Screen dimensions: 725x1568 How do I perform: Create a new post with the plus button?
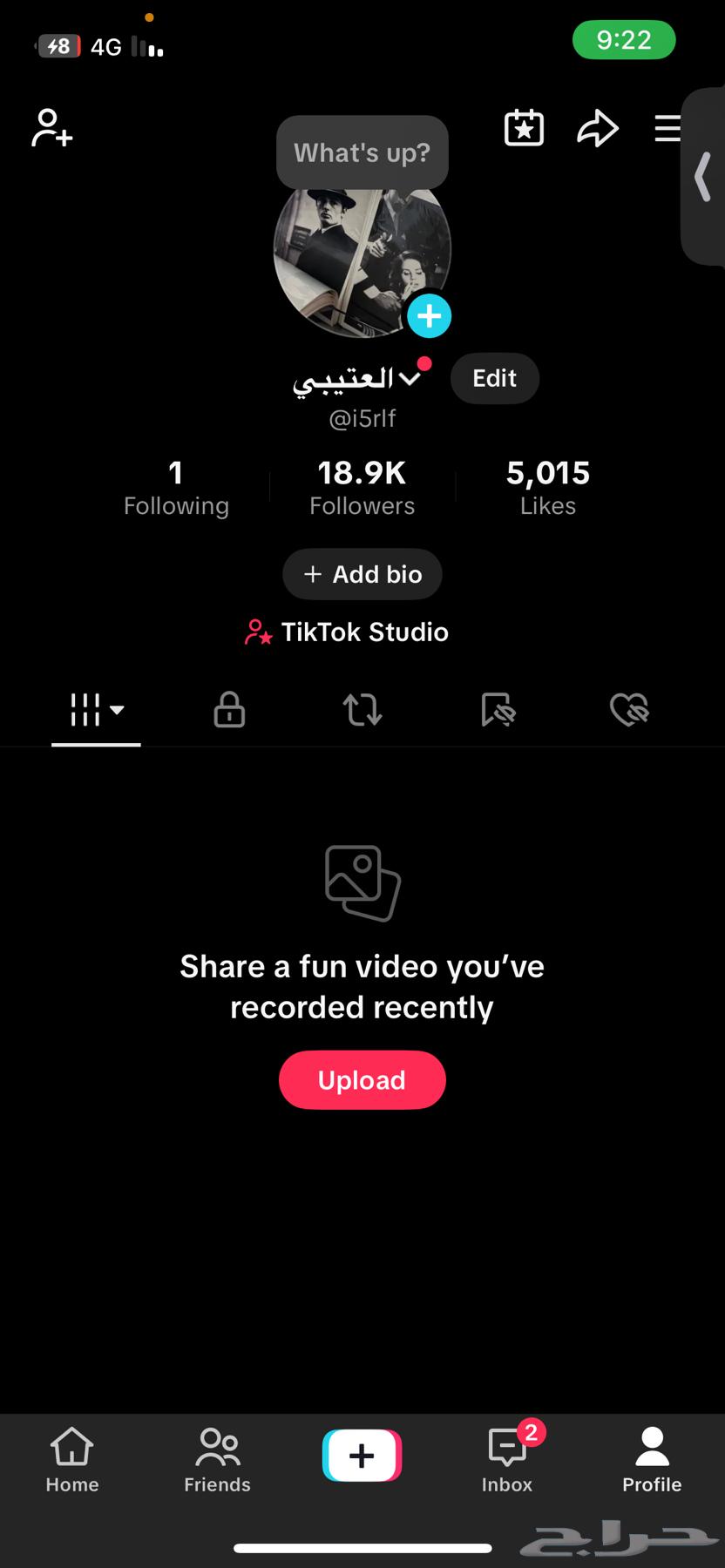pos(362,1456)
